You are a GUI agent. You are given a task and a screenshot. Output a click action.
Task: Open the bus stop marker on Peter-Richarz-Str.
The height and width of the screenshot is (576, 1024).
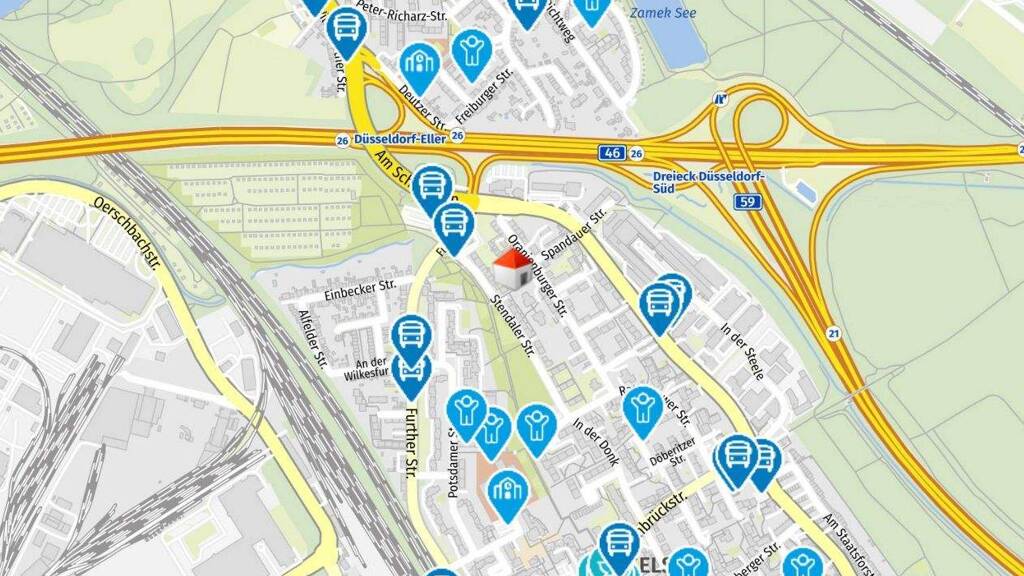click(347, 34)
